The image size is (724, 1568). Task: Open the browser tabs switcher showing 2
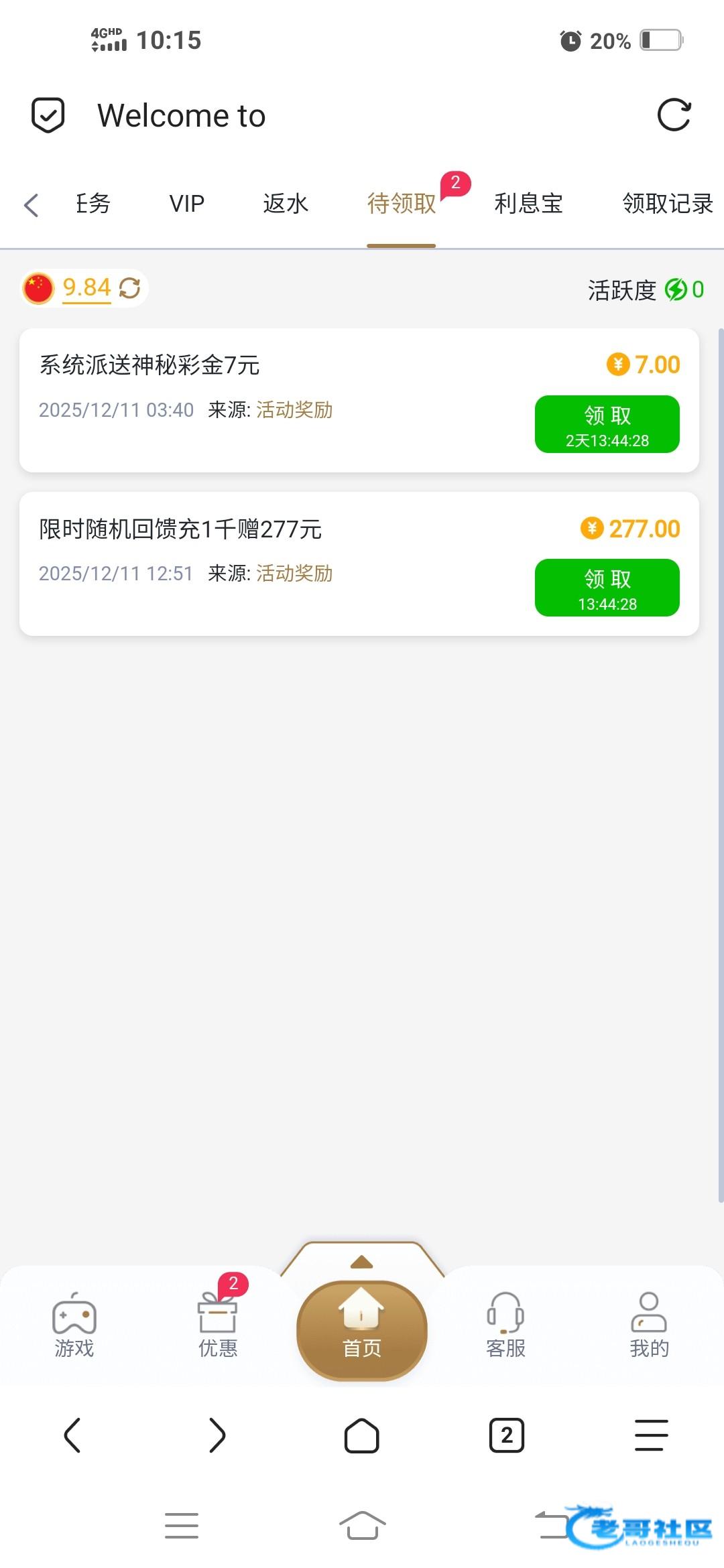tap(507, 1435)
